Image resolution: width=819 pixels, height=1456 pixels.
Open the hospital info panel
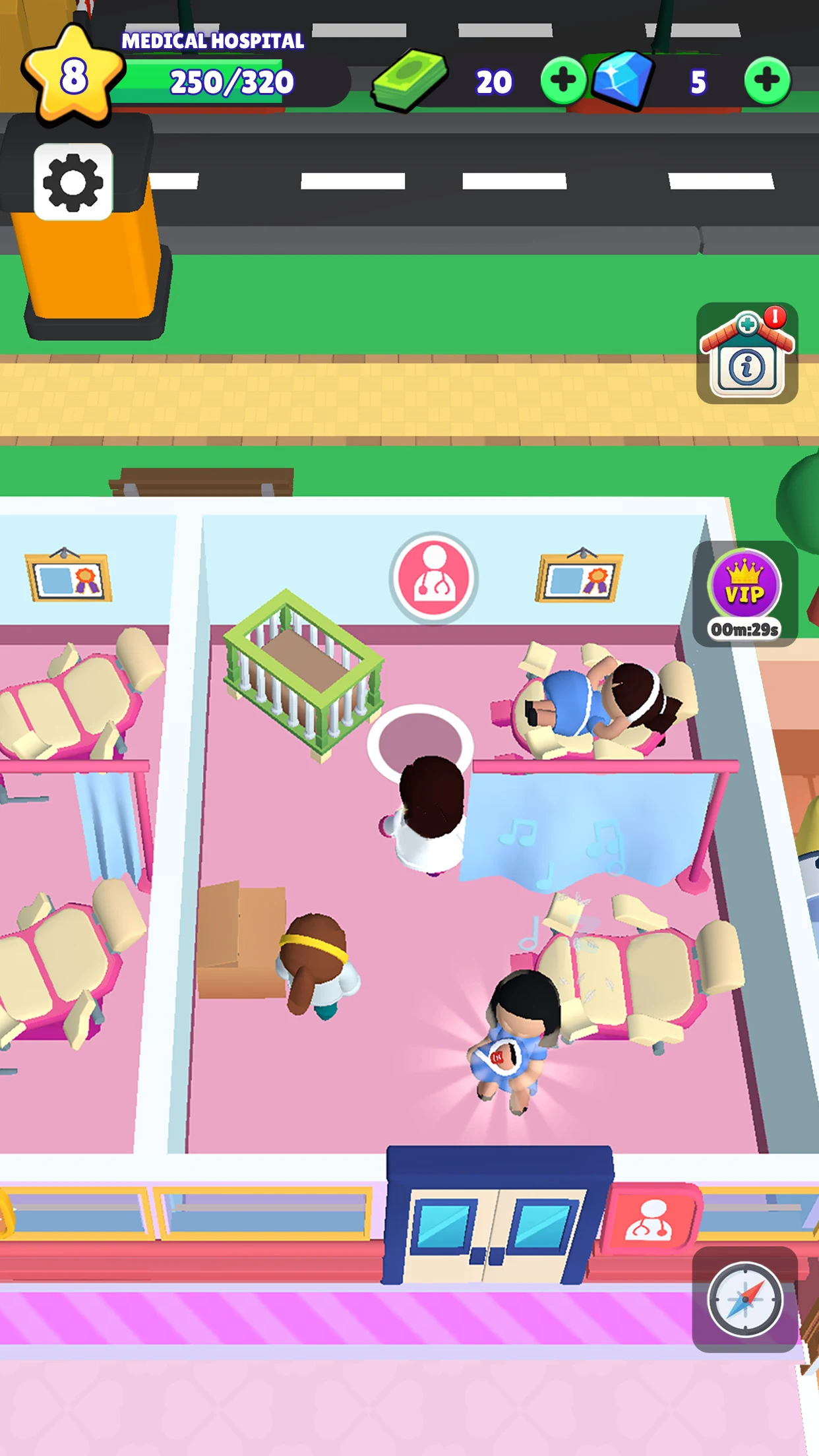tap(747, 353)
